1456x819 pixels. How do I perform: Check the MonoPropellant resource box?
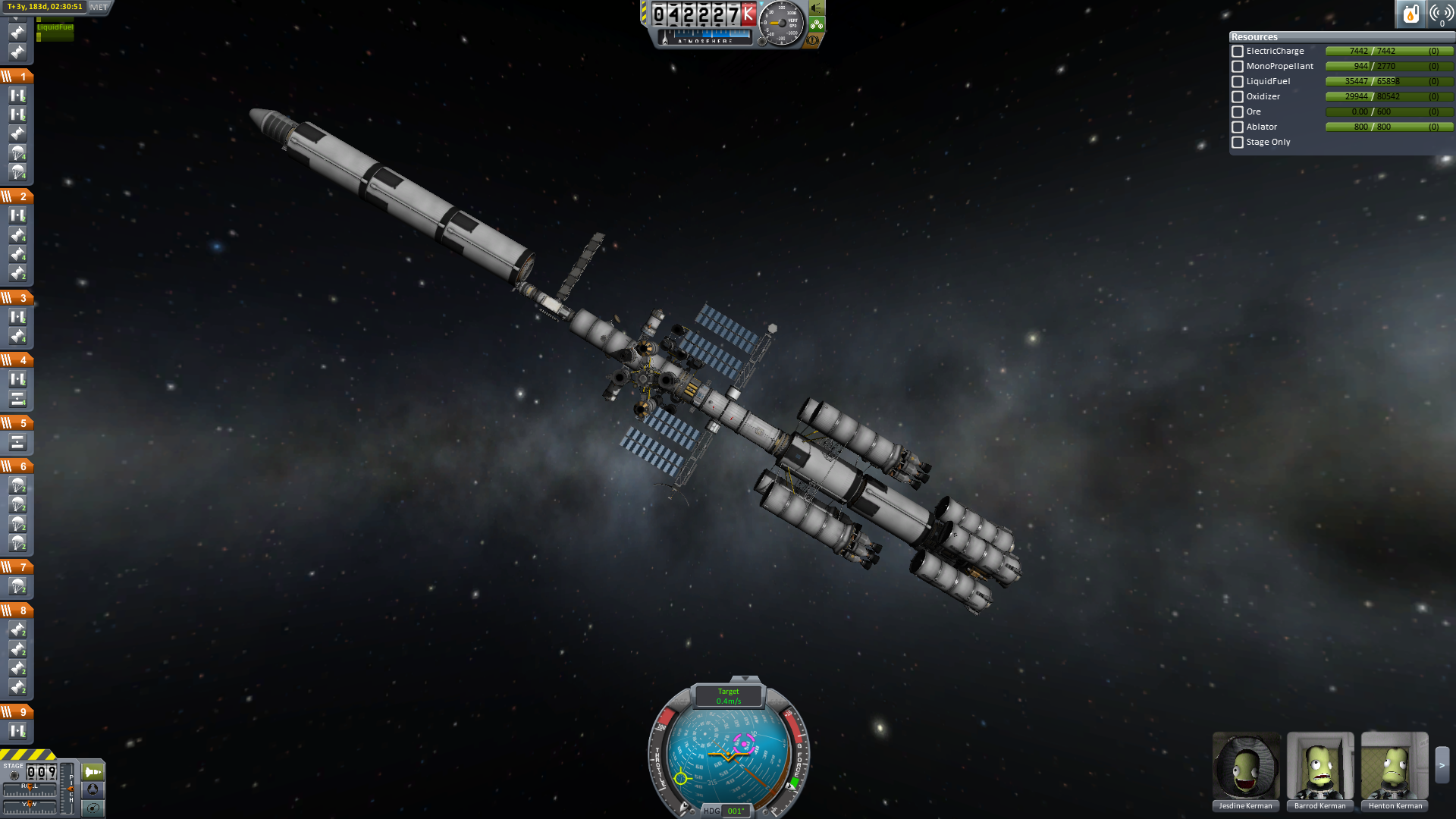click(1238, 67)
